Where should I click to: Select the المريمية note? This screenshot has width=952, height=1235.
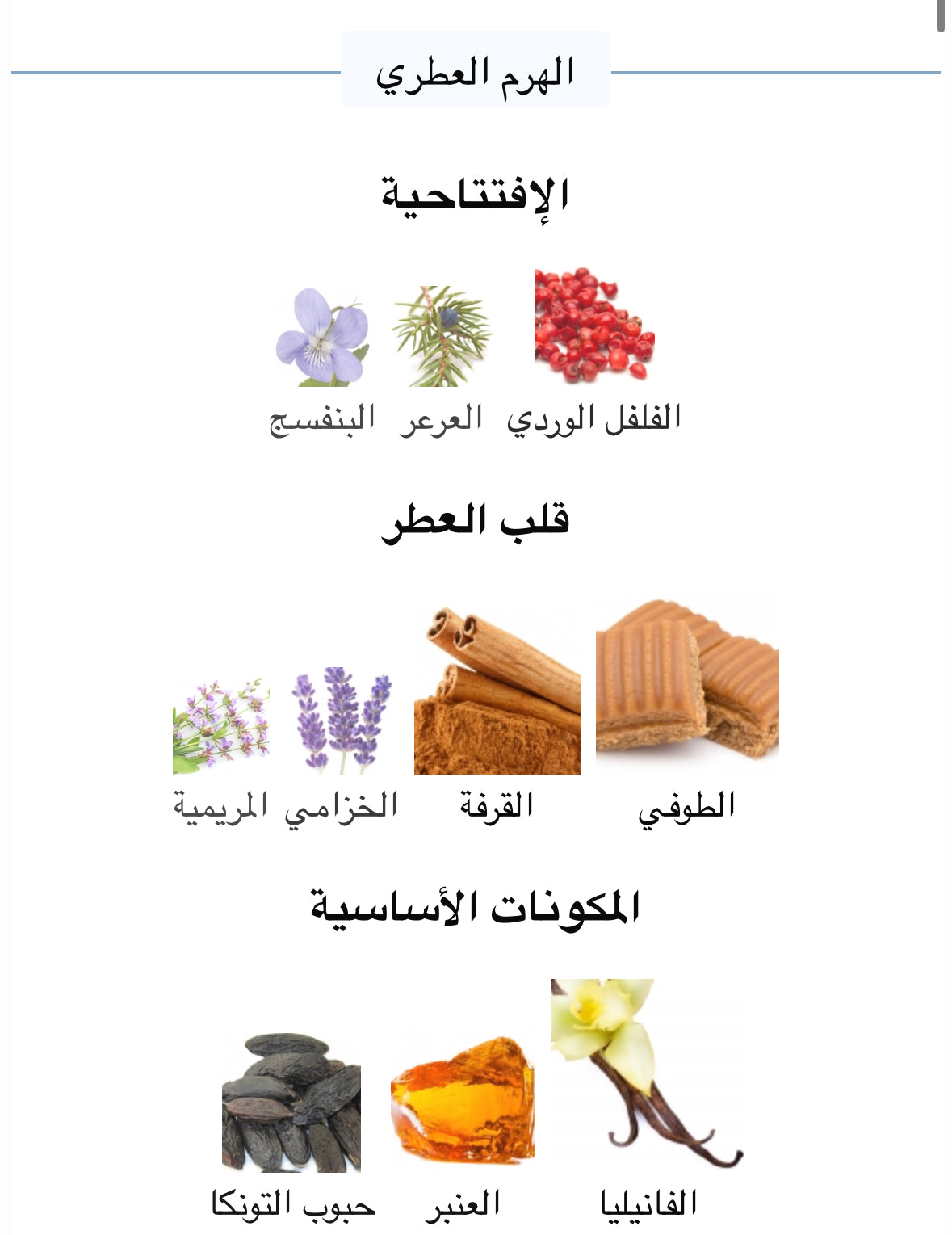click(x=220, y=725)
